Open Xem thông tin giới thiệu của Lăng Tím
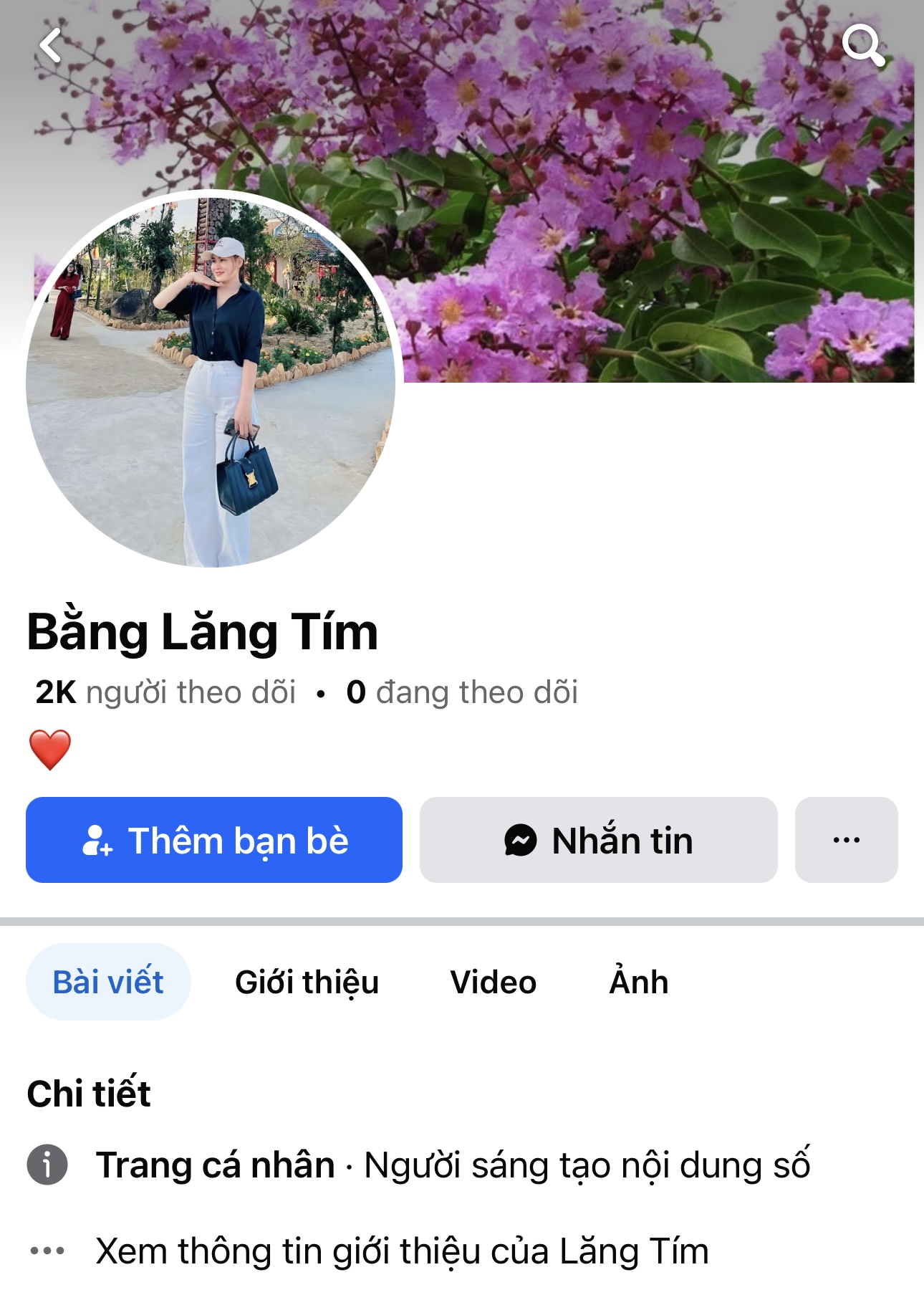 pyautogui.click(x=401, y=1251)
